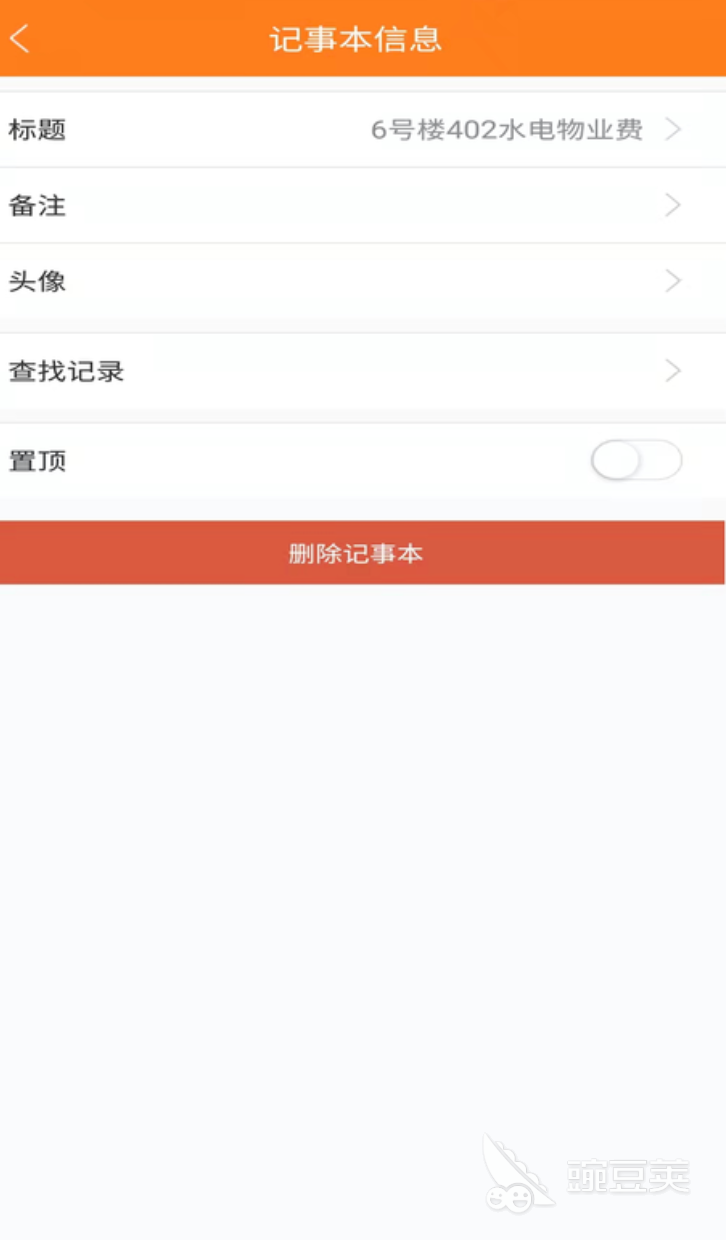726x1240 pixels.
Task: Open the 标题 row to edit title
Action: 363,130
